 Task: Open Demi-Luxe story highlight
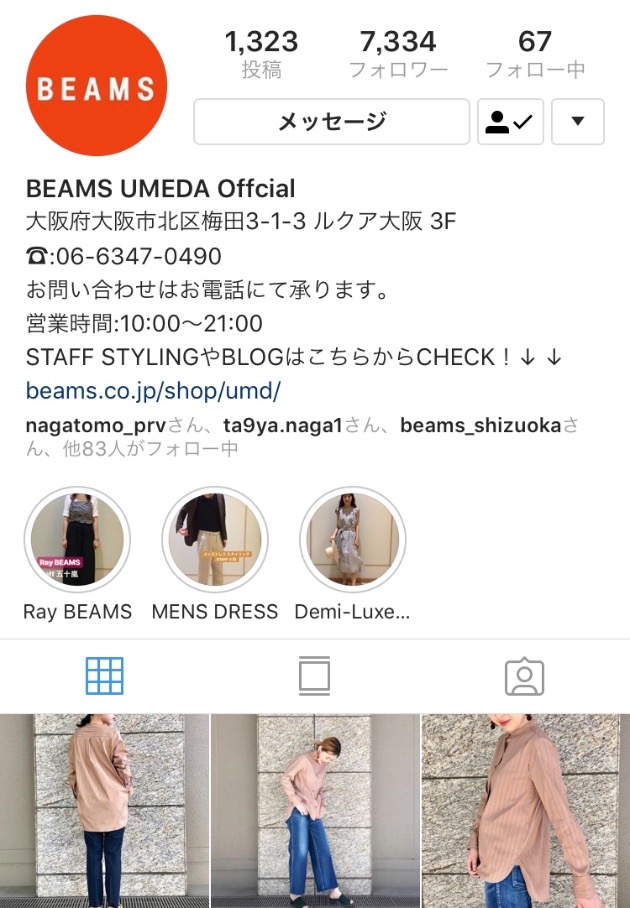click(x=353, y=541)
